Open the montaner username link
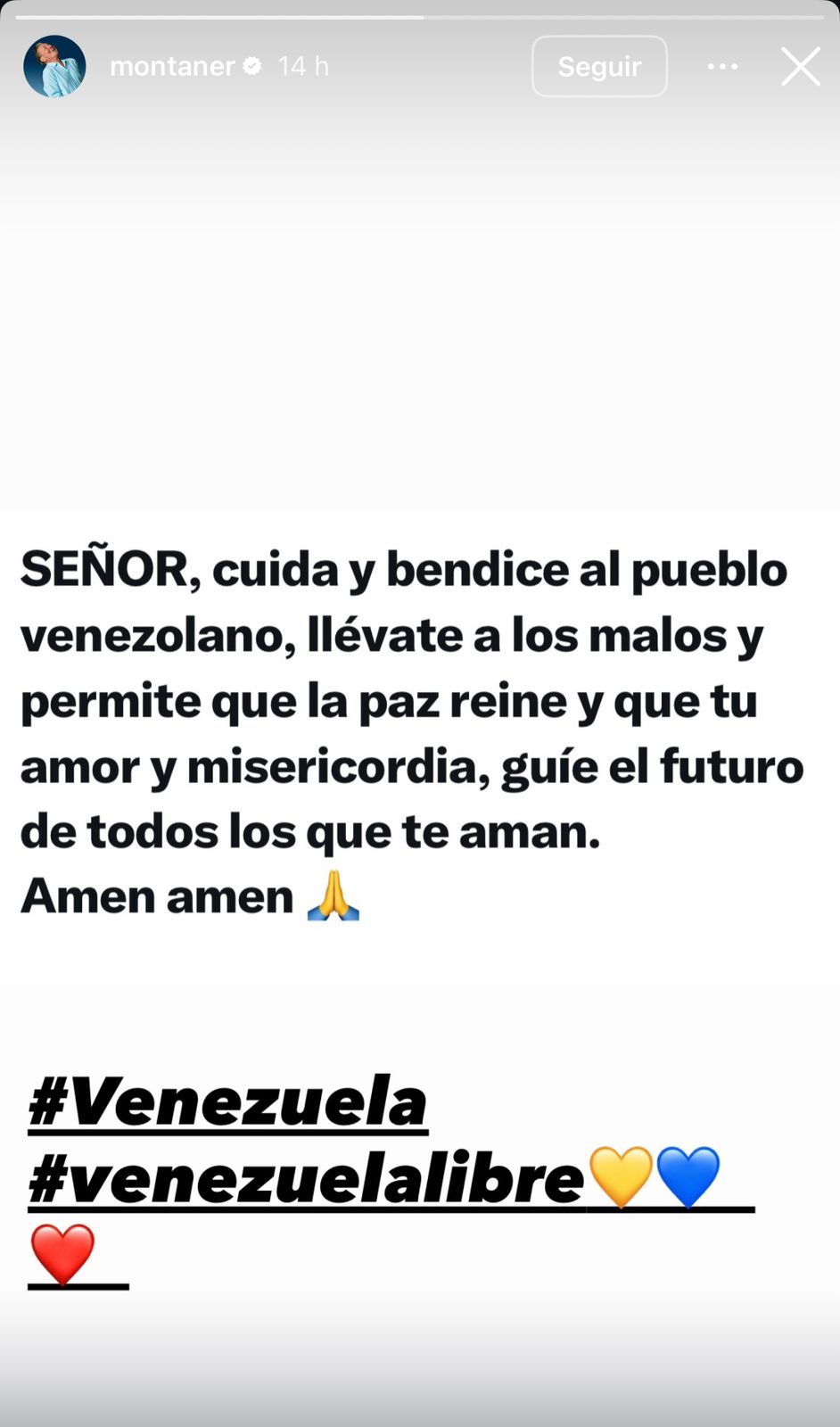840x1427 pixels. pyautogui.click(x=172, y=67)
